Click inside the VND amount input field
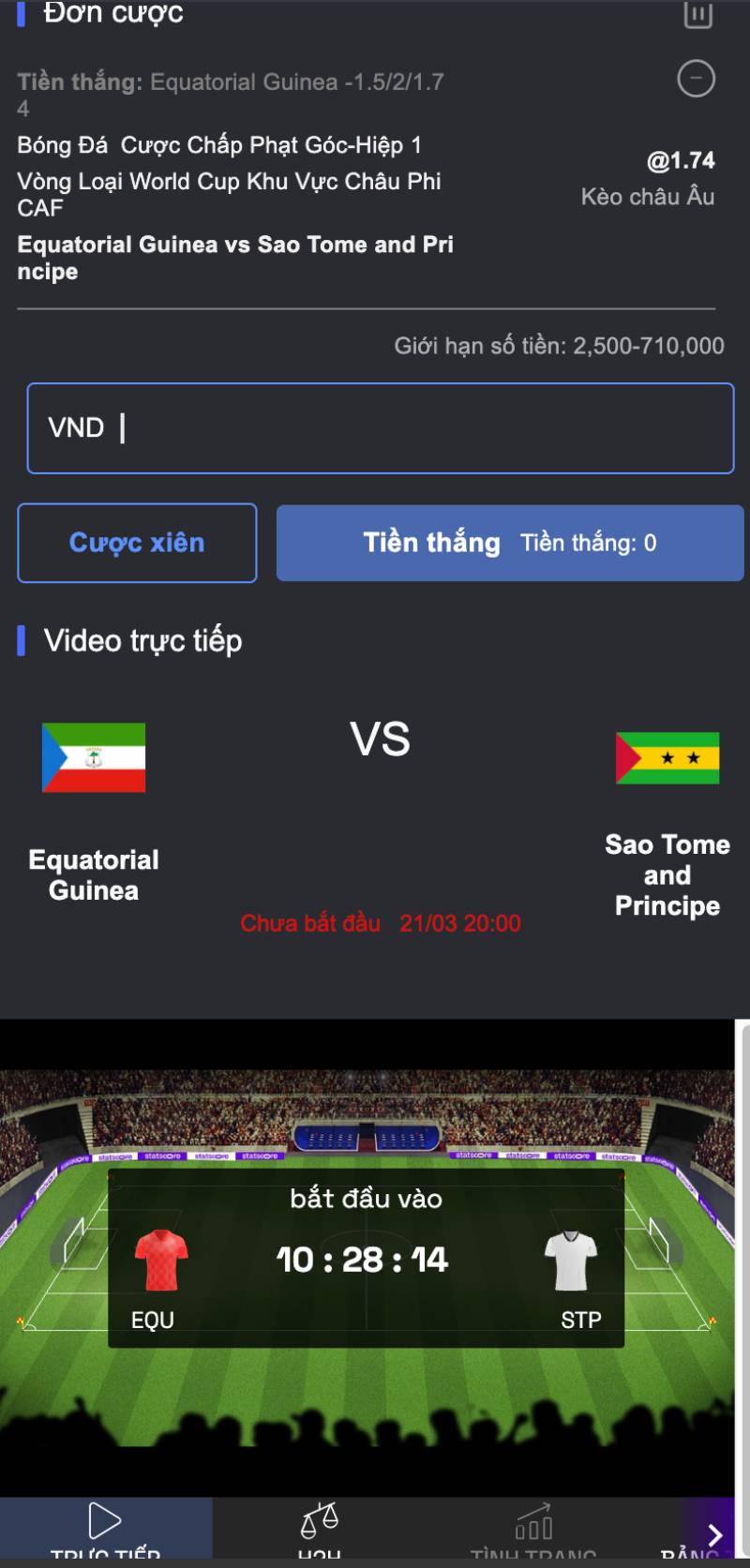This screenshot has width=750, height=1568. pyautogui.click(x=380, y=426)
